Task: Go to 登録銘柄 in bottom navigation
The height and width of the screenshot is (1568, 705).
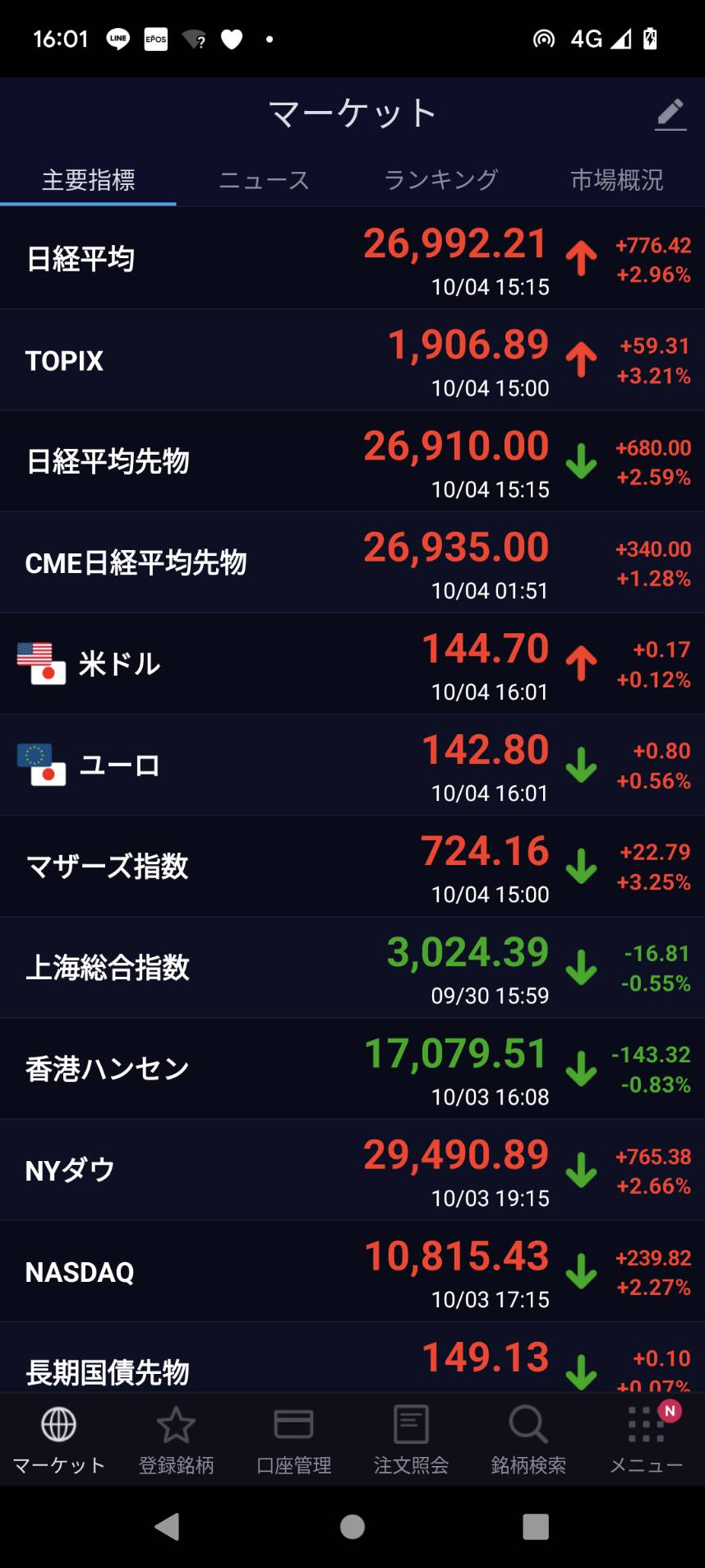Action: (x=176, y=1440)
